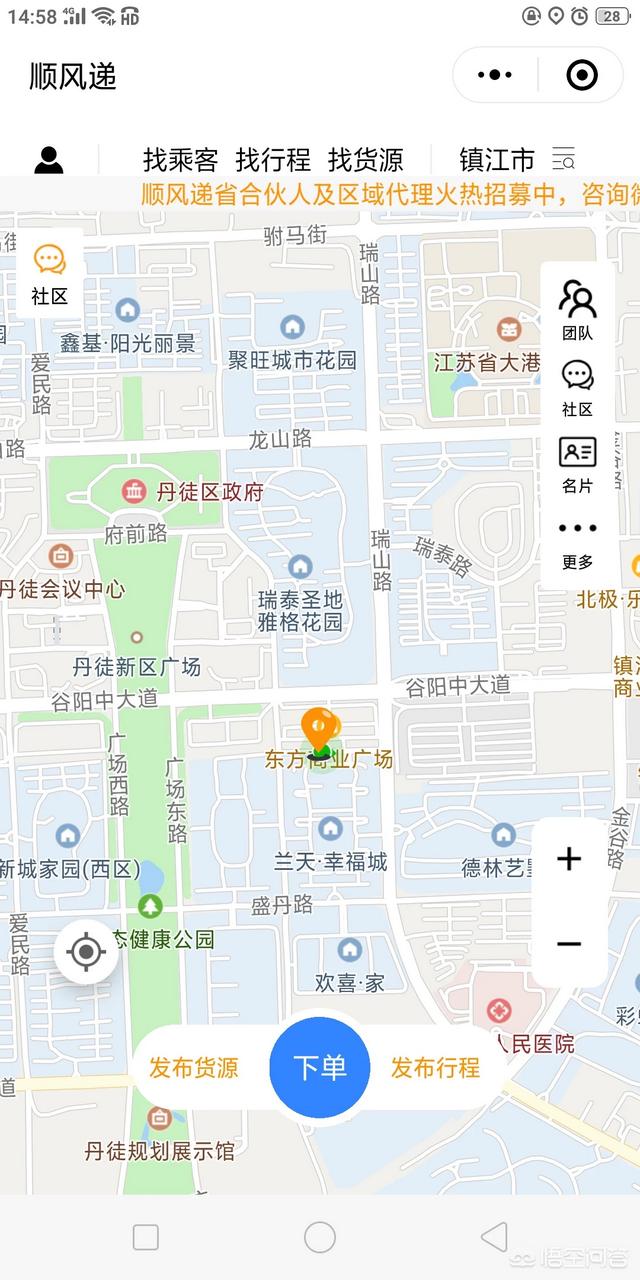Zoom out on the map

[x=569, y=944]
